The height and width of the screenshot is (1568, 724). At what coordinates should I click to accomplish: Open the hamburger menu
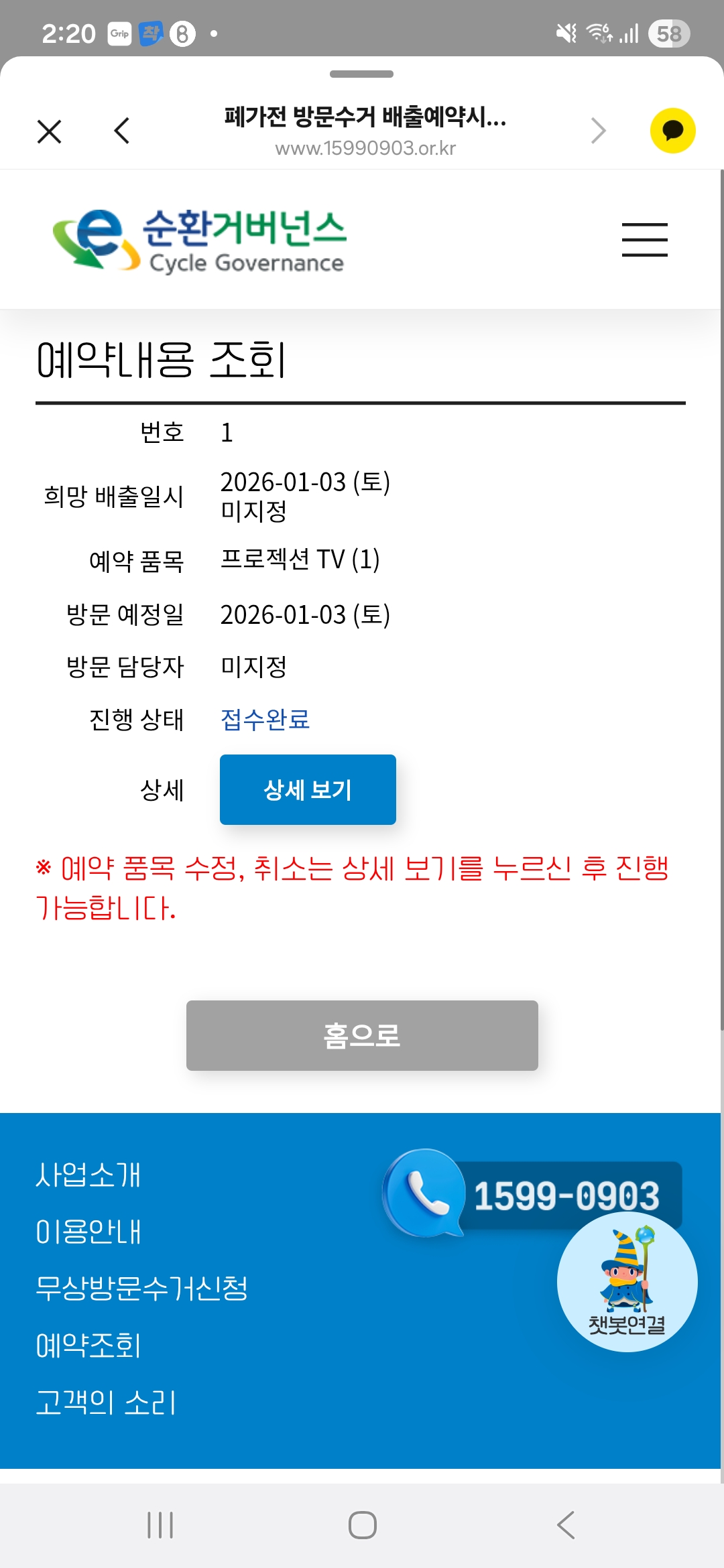(x=644, y=240)
